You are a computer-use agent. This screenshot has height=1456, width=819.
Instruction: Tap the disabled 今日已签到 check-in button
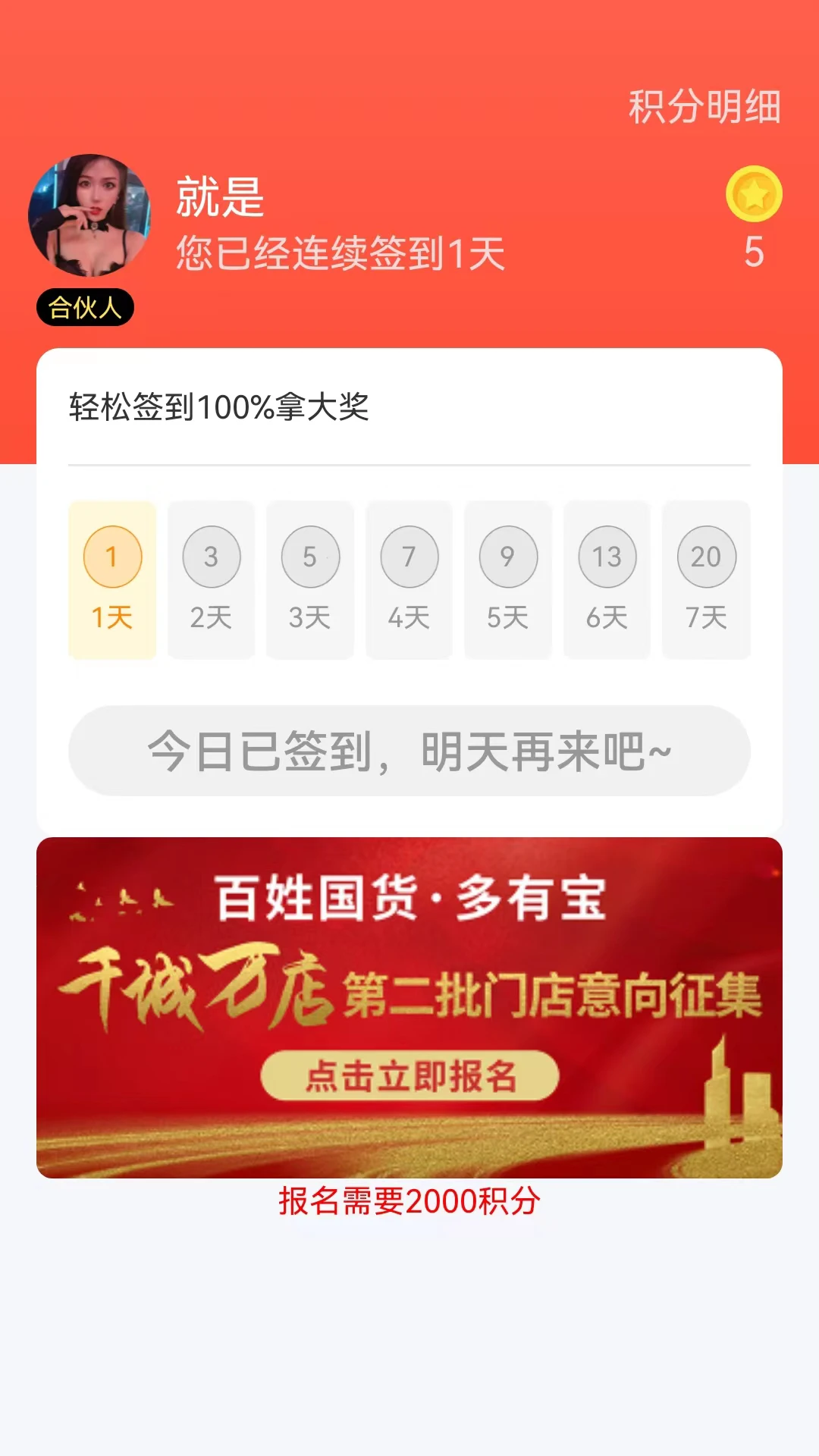point(409,749)
